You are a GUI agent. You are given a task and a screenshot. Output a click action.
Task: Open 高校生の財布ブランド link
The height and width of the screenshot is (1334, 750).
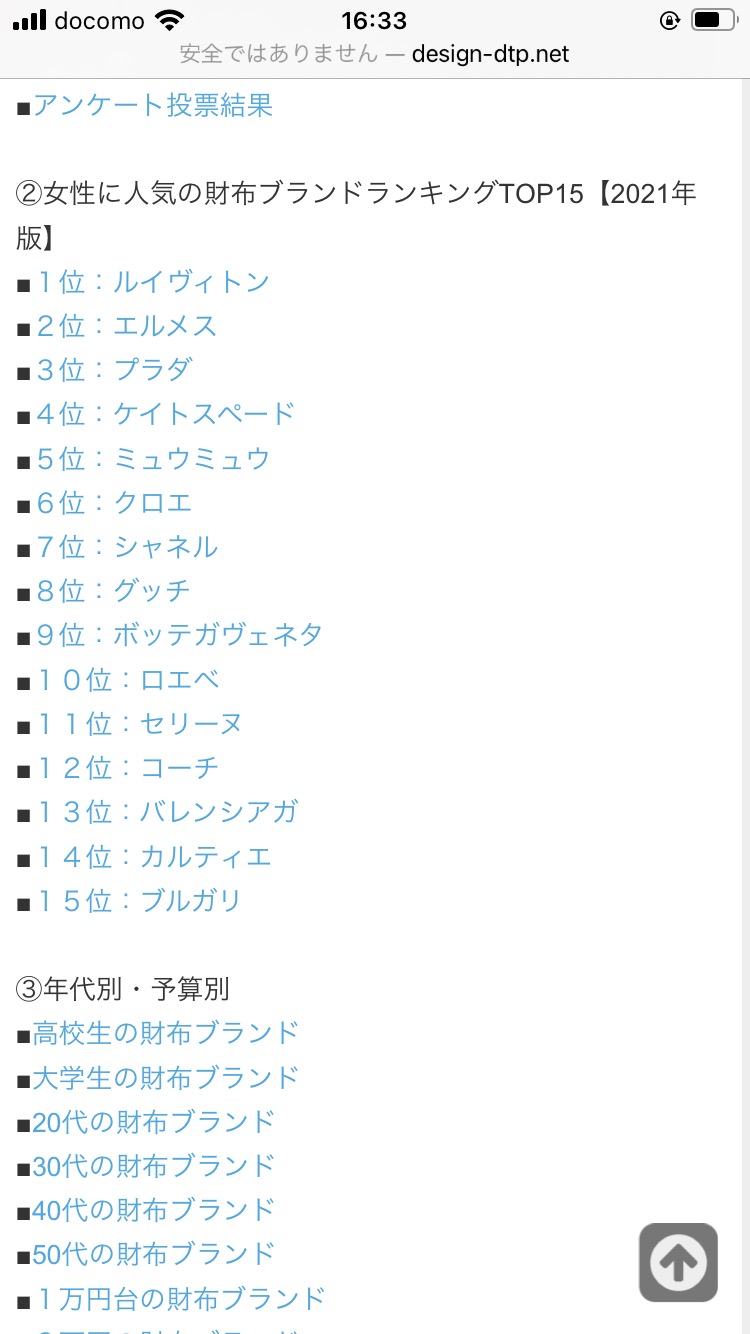166,1033
